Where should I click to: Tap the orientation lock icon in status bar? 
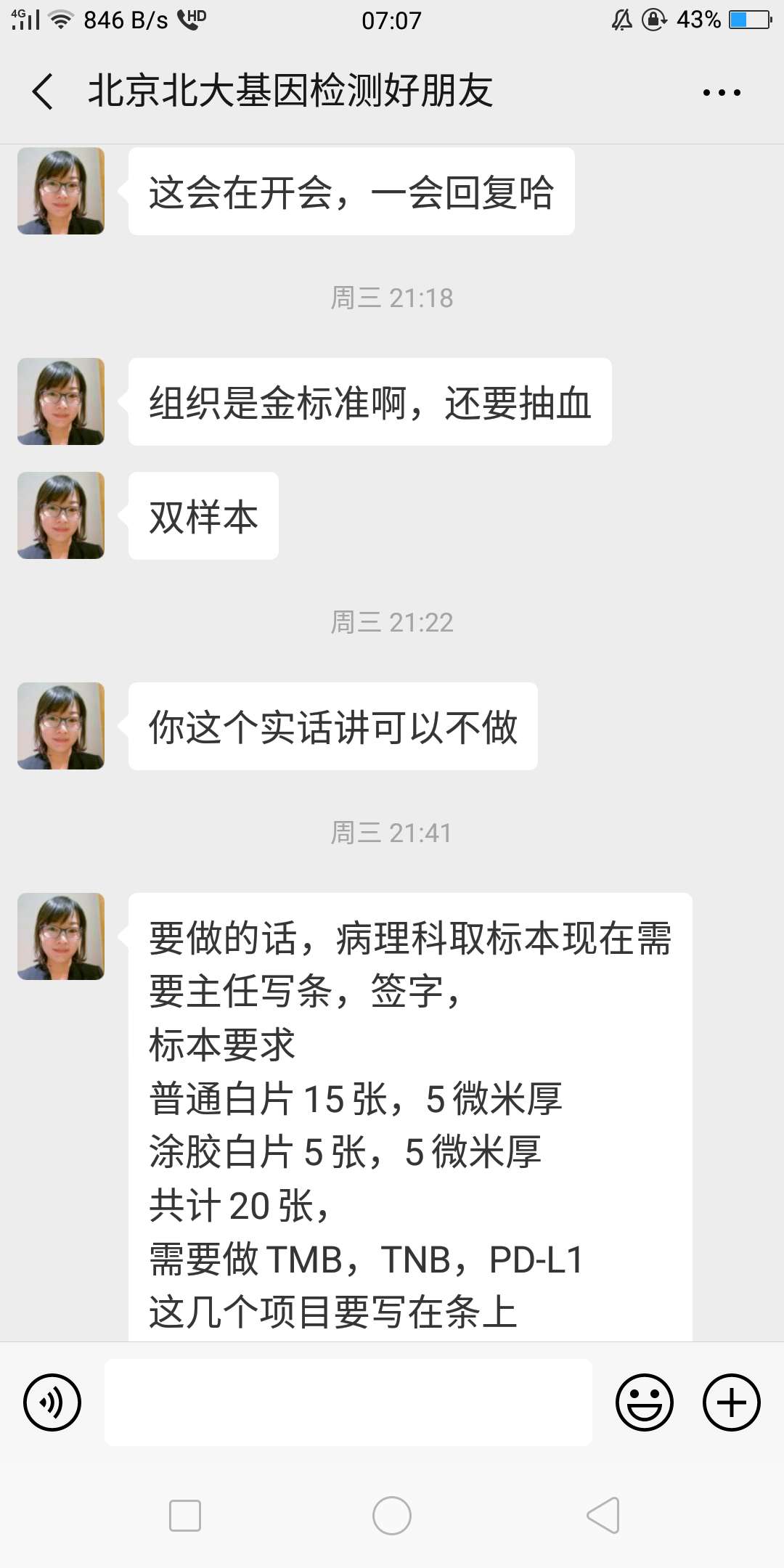pyautogui.click(x=653, y=21)
